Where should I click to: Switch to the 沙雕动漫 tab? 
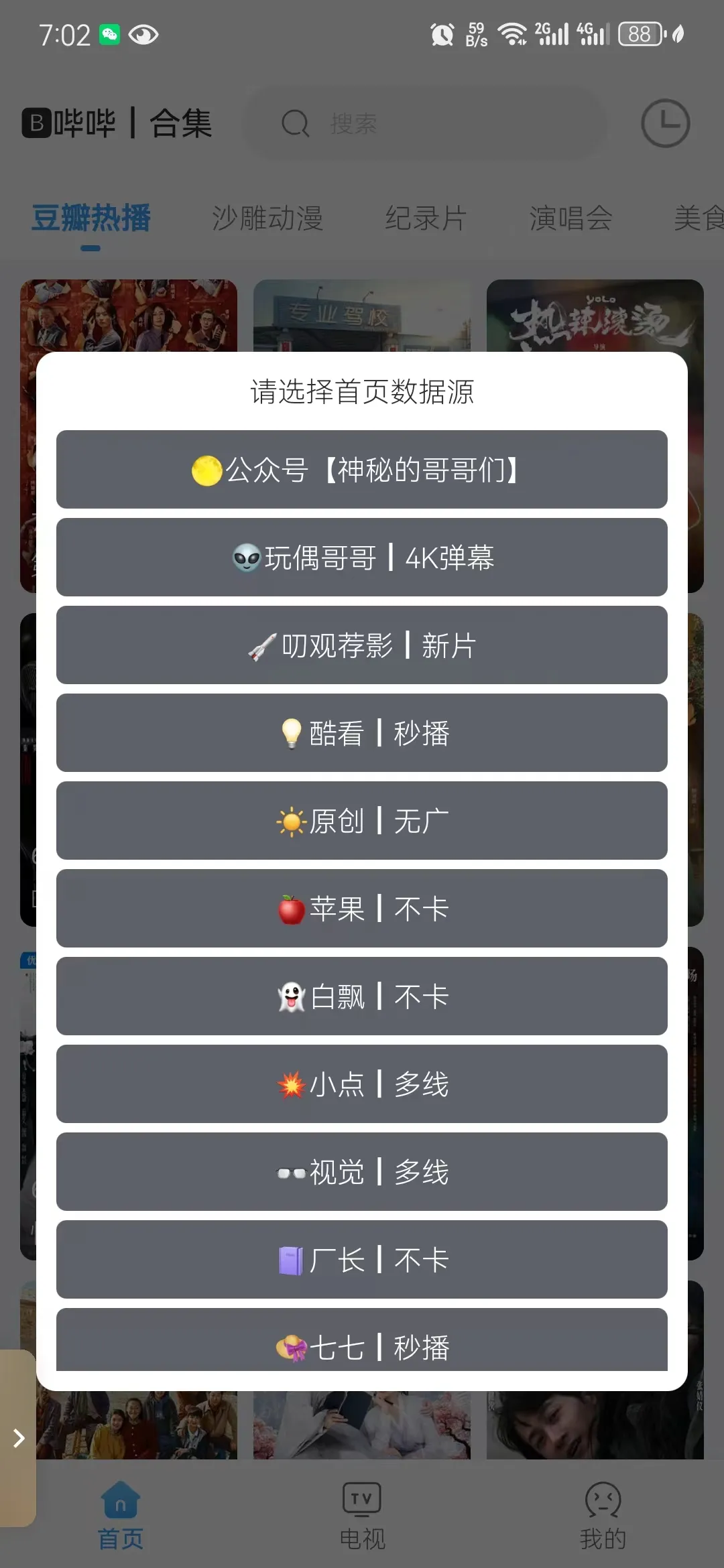coord(267,218)
